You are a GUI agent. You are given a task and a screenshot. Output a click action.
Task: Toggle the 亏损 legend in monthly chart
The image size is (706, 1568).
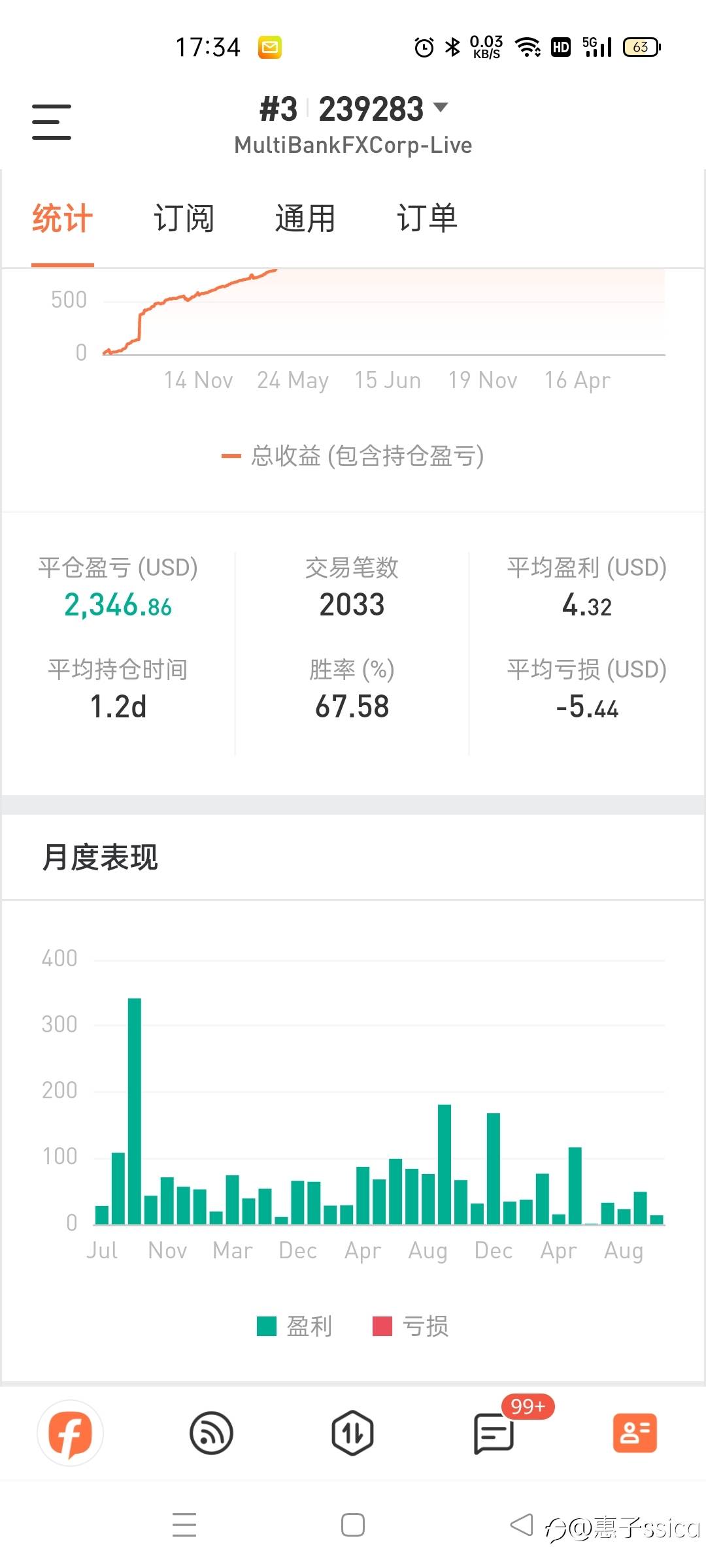pos(411,1326)
